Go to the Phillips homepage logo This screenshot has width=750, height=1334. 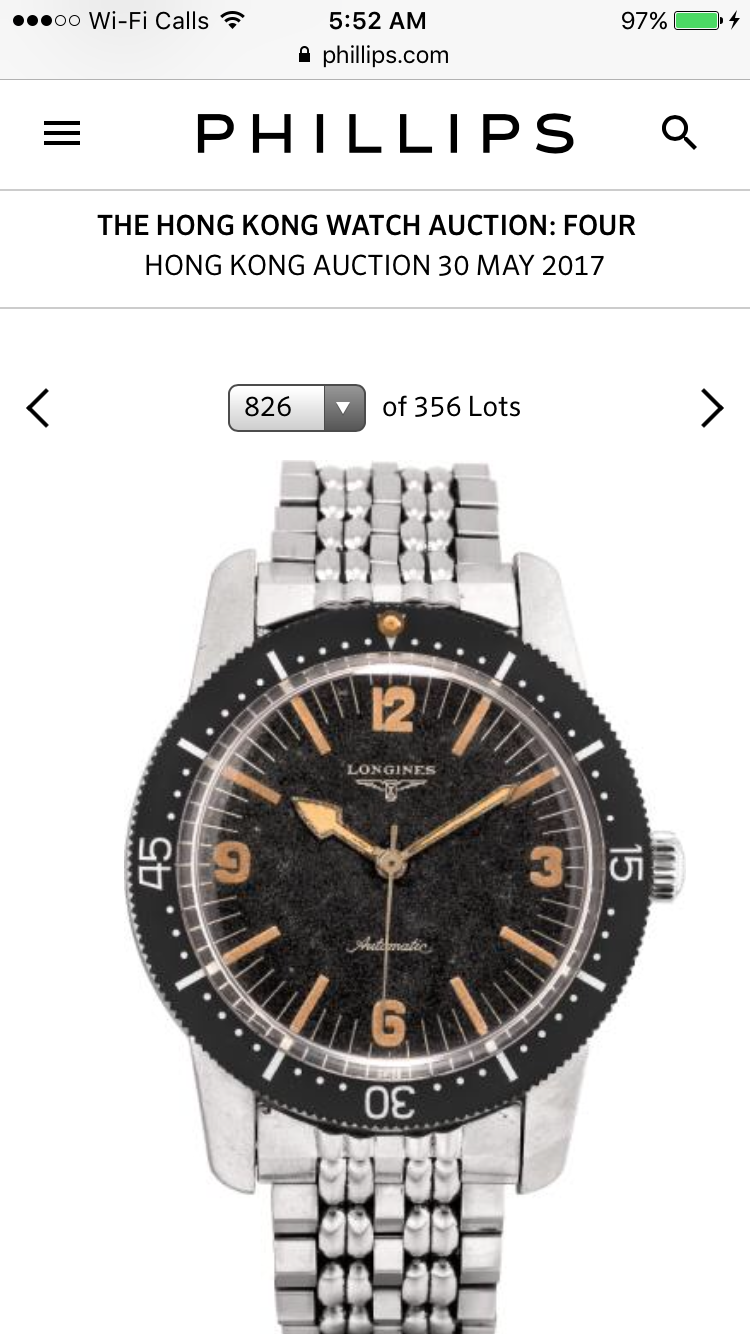pos(385,134)
